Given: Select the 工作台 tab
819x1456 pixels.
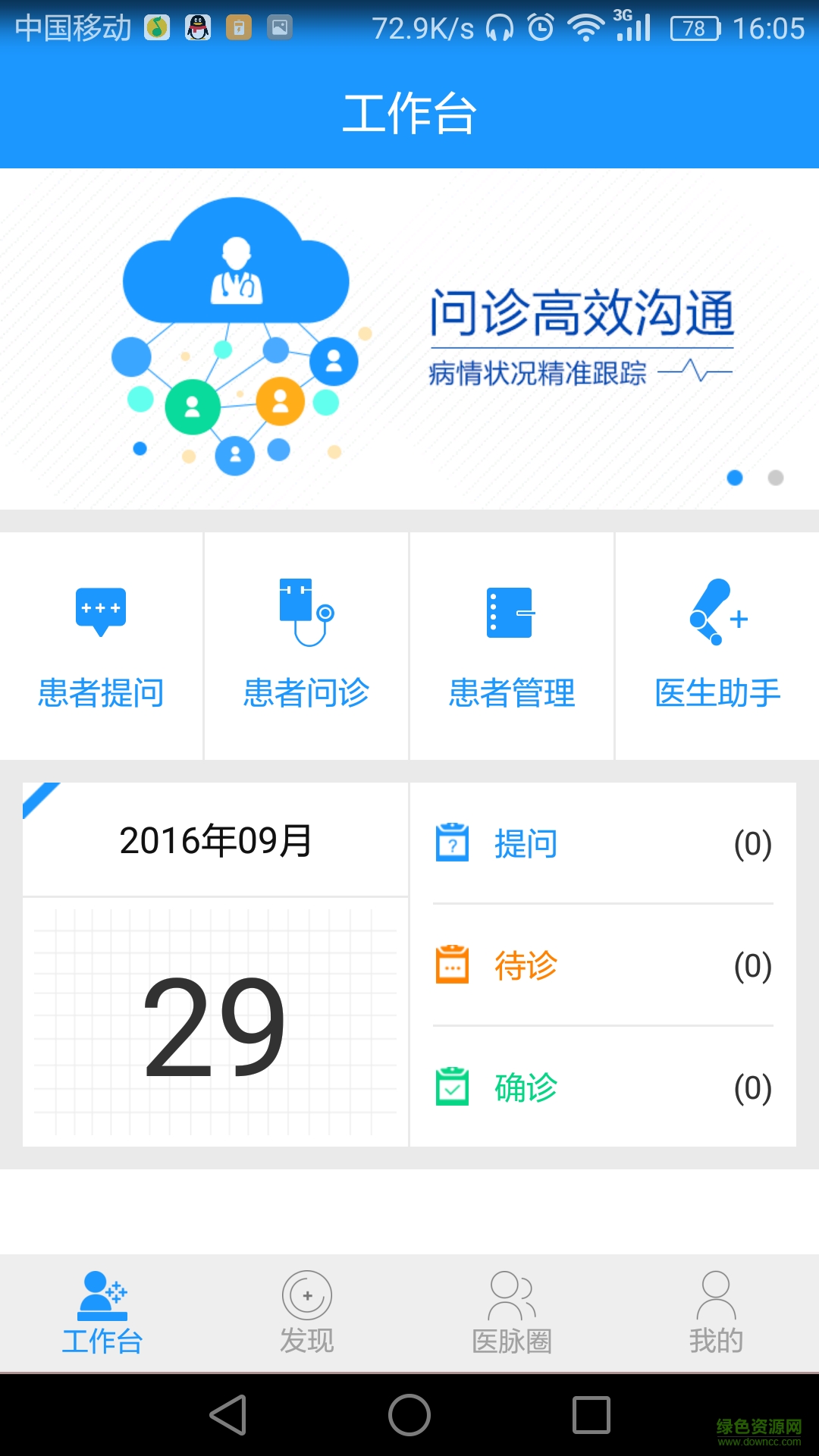Looking at the screenshot, I should coord(102,1313).
